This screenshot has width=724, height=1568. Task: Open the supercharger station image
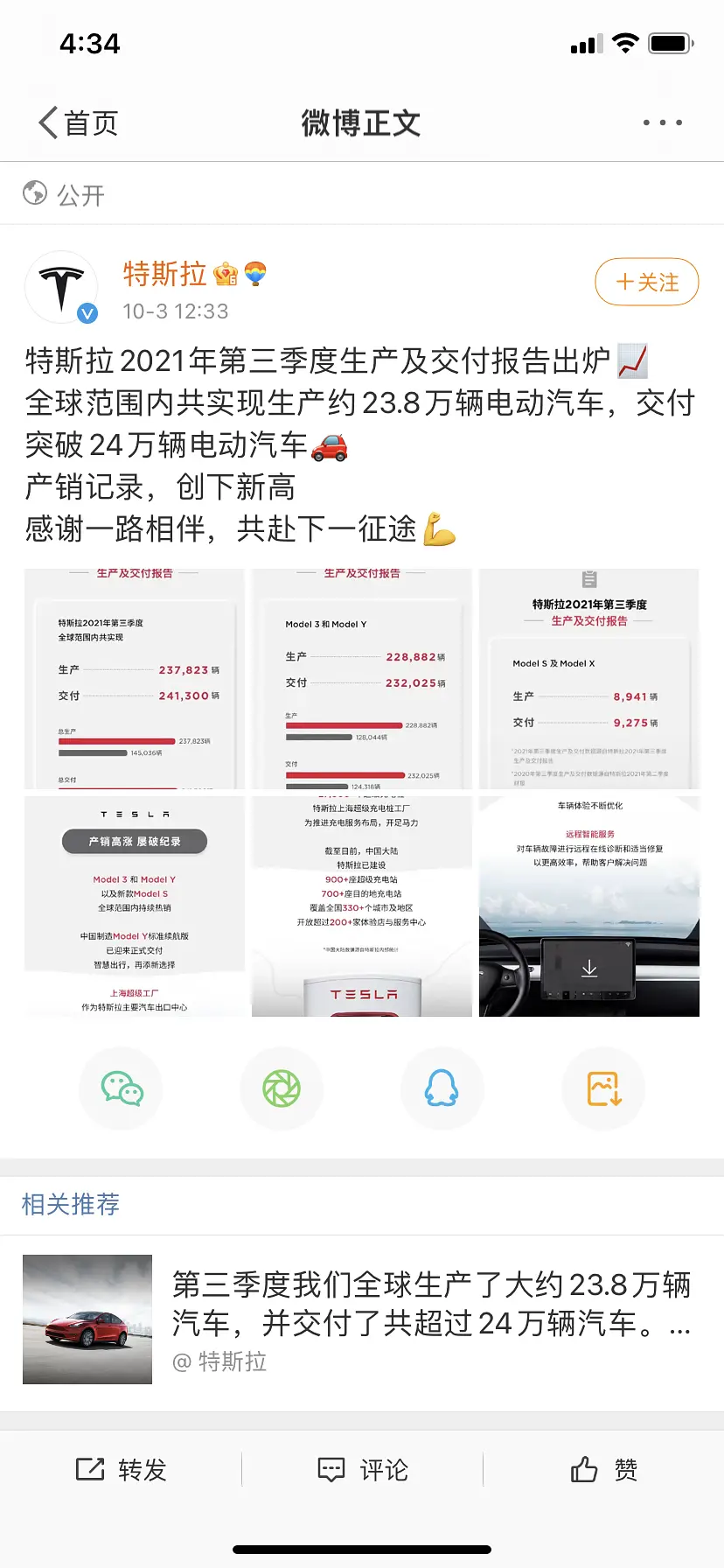(362, 906)
